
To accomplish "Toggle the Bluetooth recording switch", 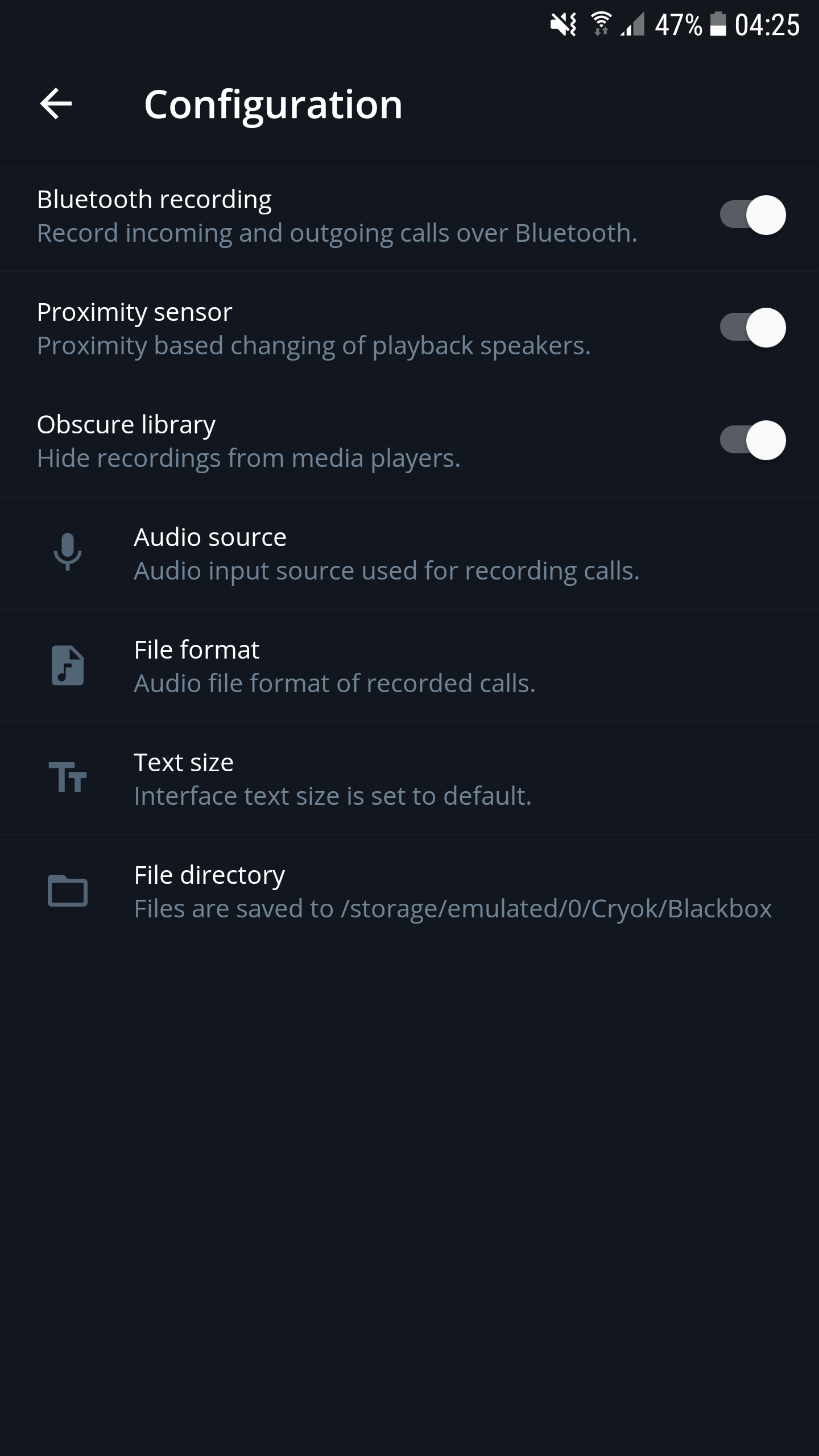I will click(752, 215).
